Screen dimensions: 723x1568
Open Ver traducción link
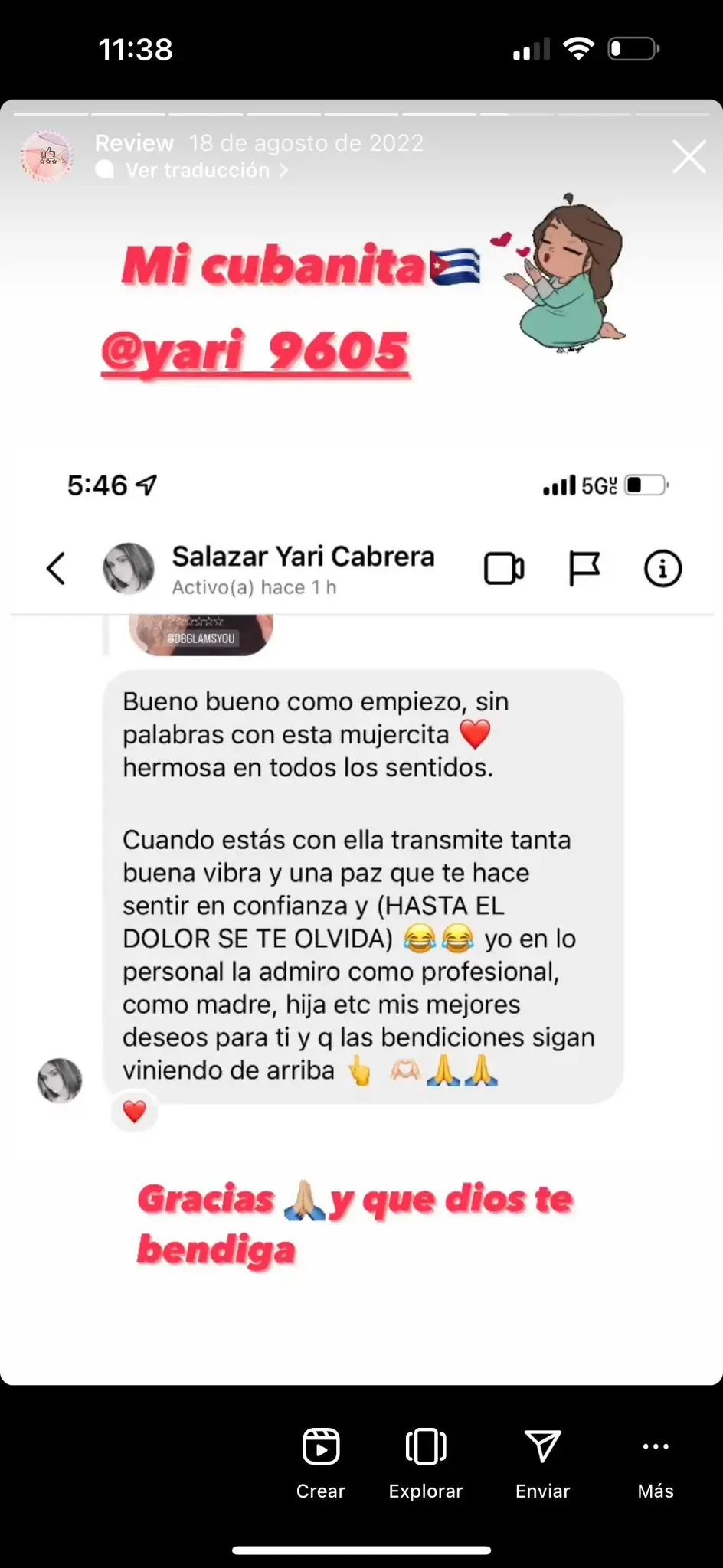click(198, 170)
